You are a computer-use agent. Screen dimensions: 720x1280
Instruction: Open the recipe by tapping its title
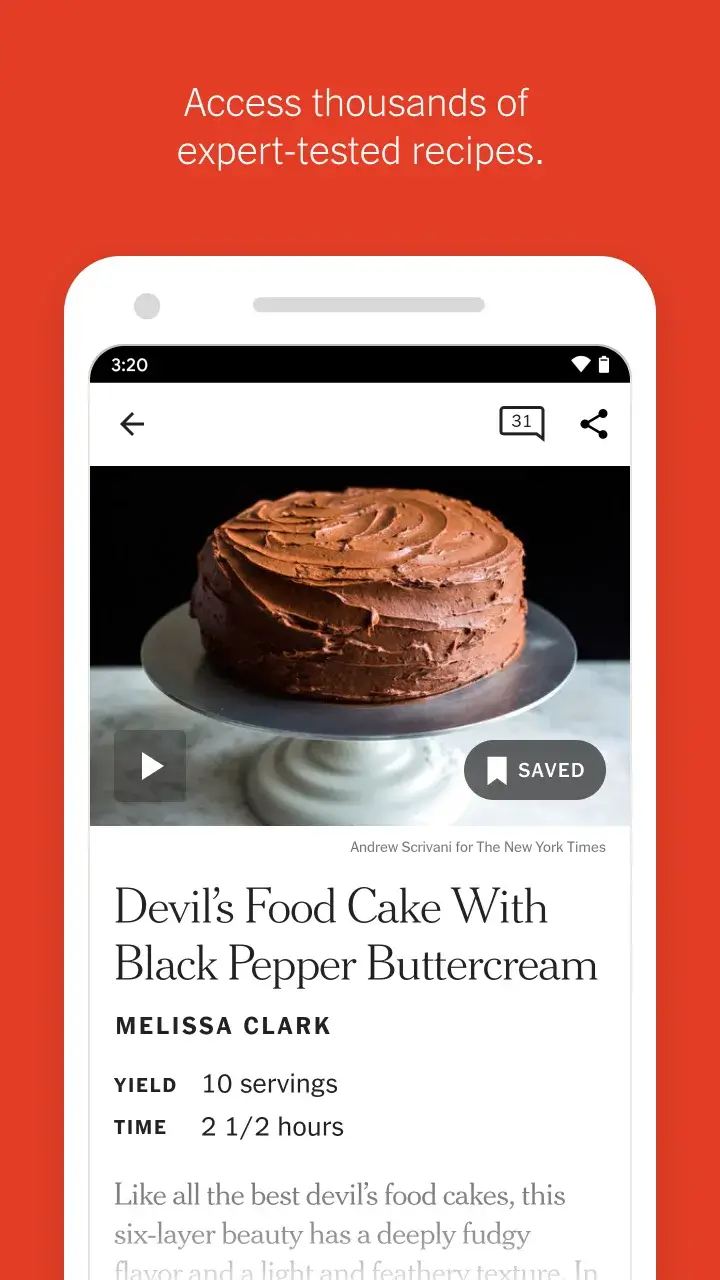click(x=355, y=935)
